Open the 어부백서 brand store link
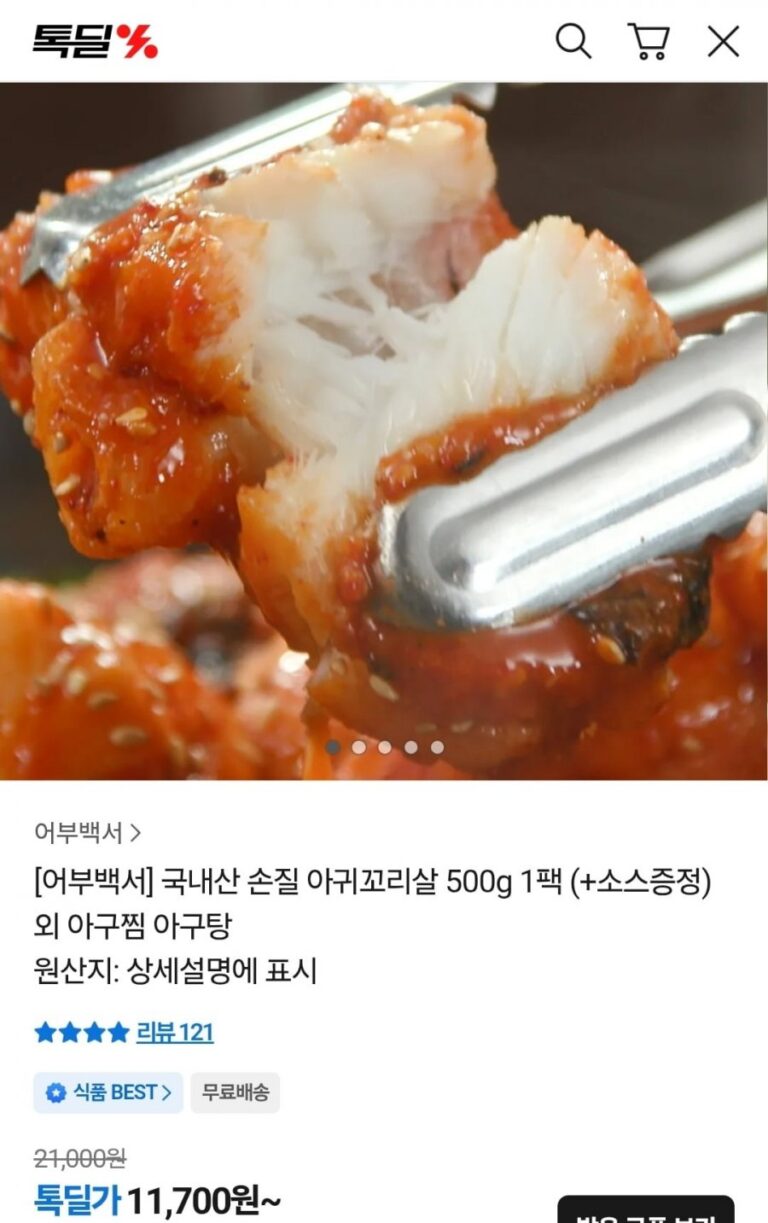The image size is (768, 1223). [87, 832]
